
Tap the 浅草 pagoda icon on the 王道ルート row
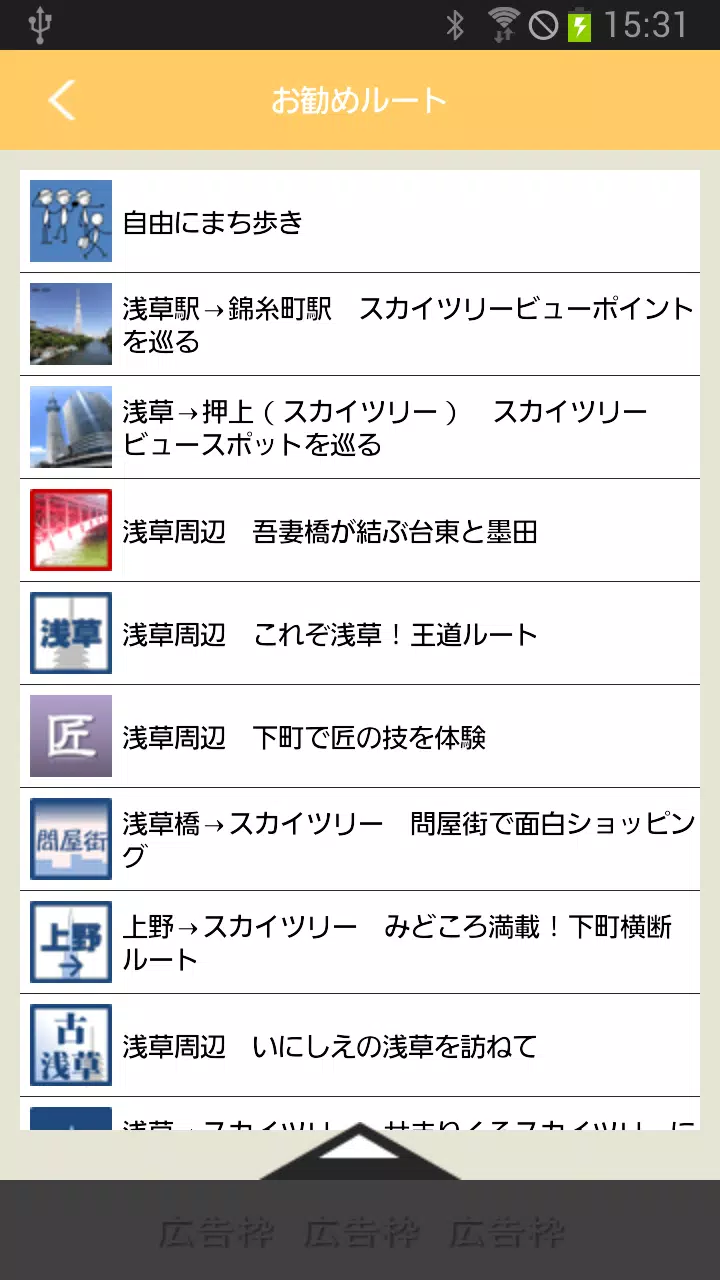click(x=70, y=633)
